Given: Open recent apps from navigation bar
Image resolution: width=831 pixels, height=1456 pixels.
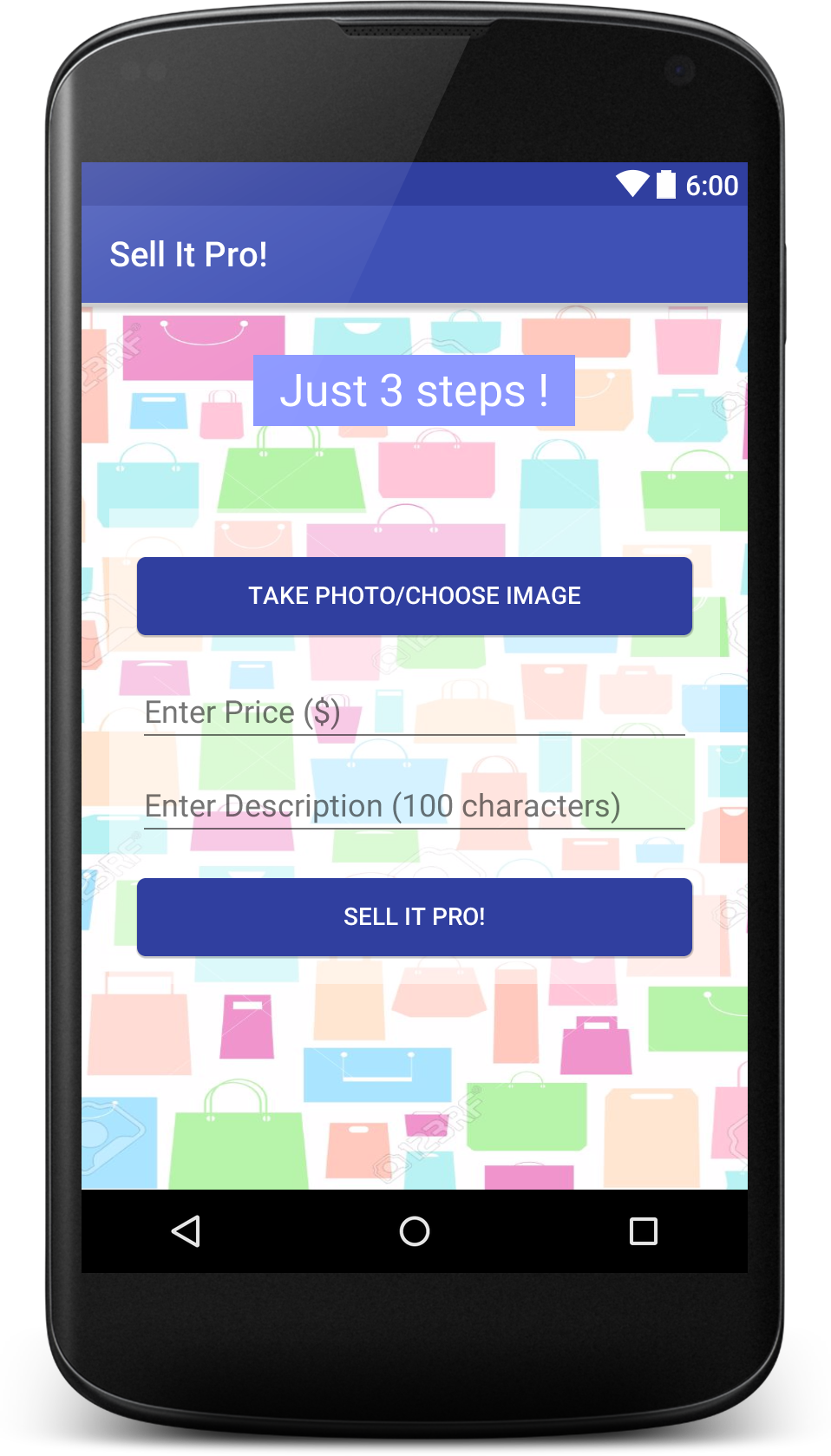Looking at the screenshot, I should click(x=643, y=1230).
